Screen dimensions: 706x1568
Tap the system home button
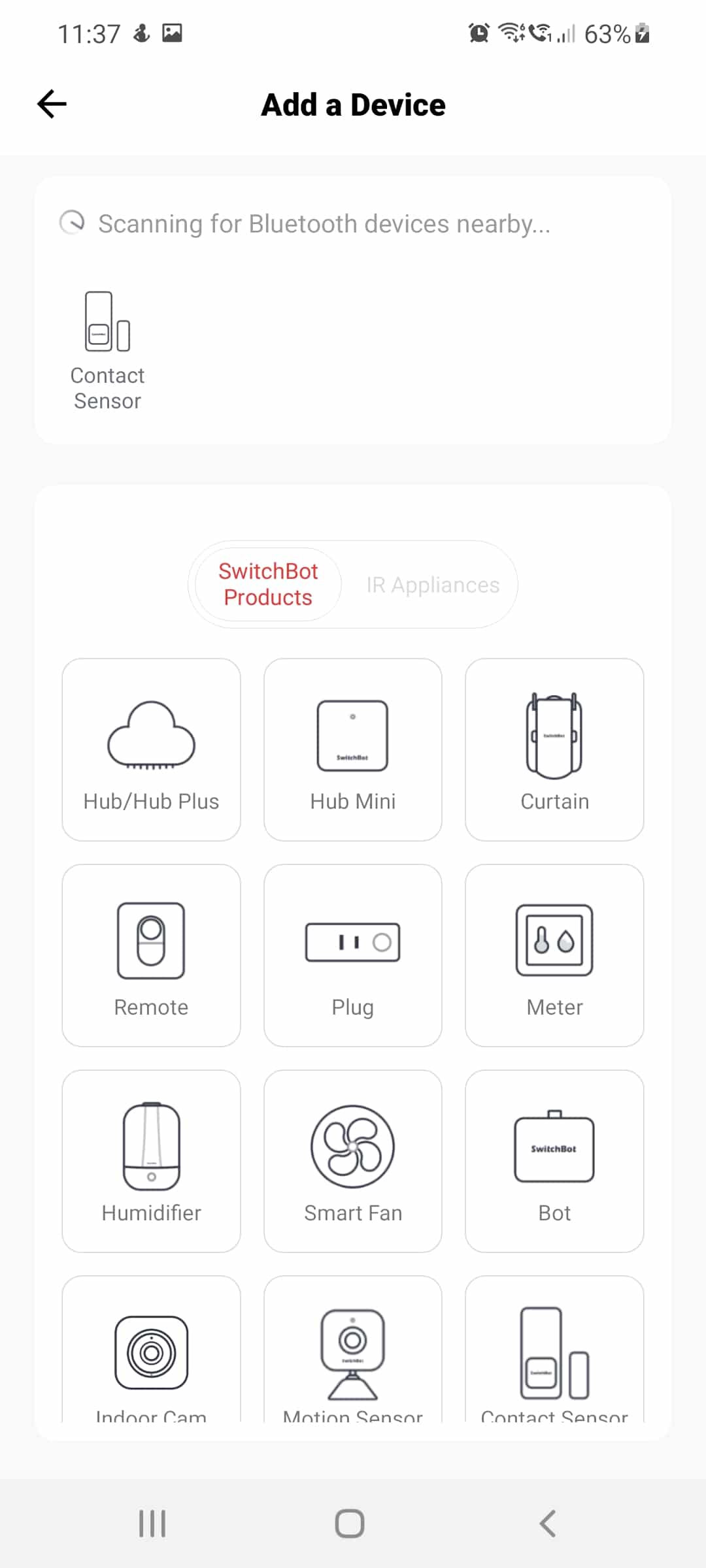click(350, 1524)
